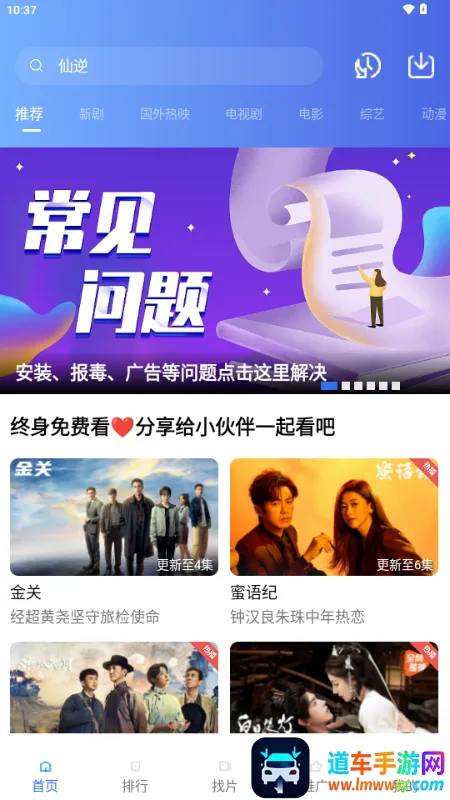The height and width of the screenshot is (800, 450).
Task: Open the 金关 drama card
Action: (x=114, y=542)
